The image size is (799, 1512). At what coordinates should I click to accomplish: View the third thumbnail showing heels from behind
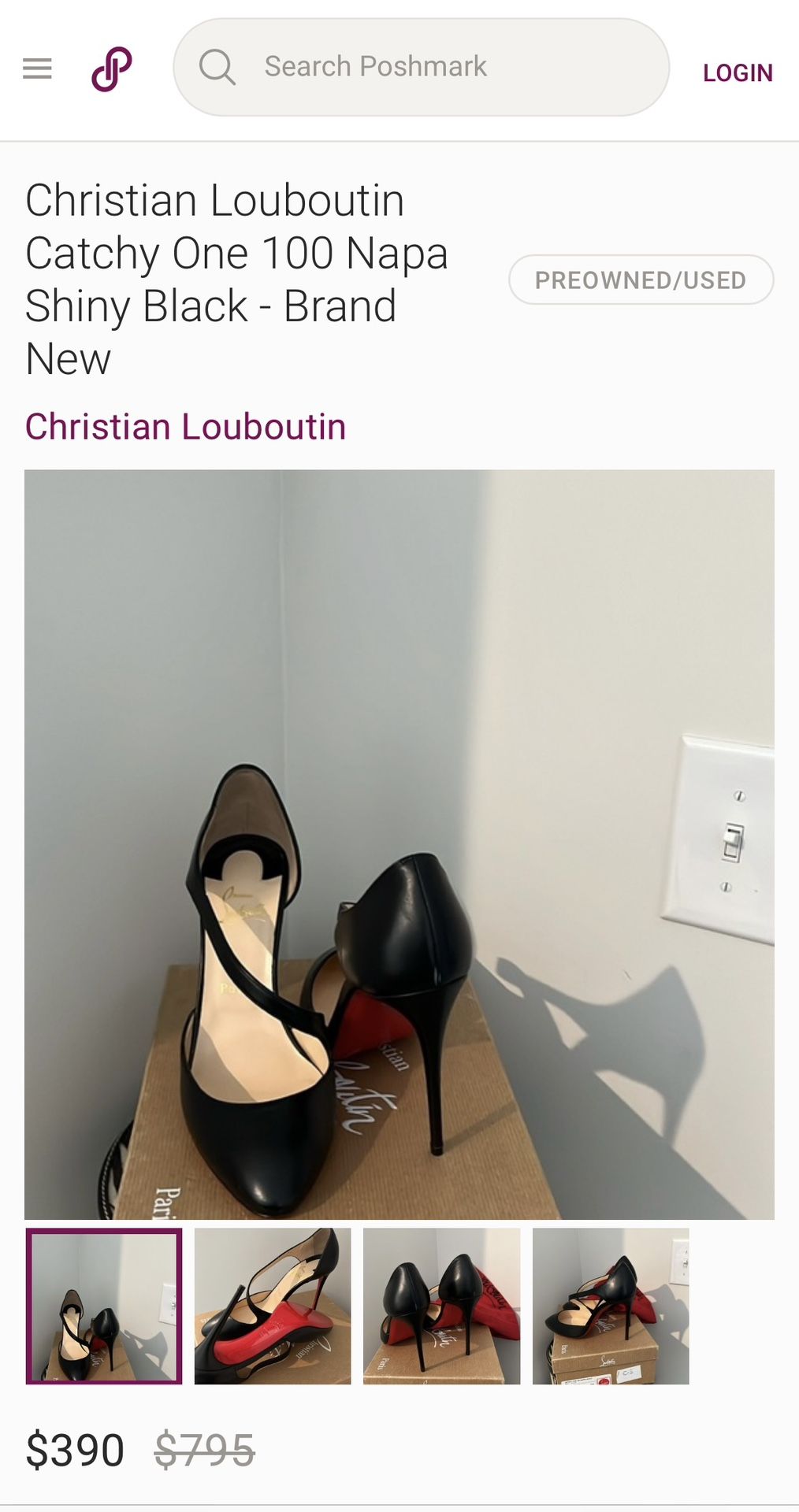(x=442, y=1306)
